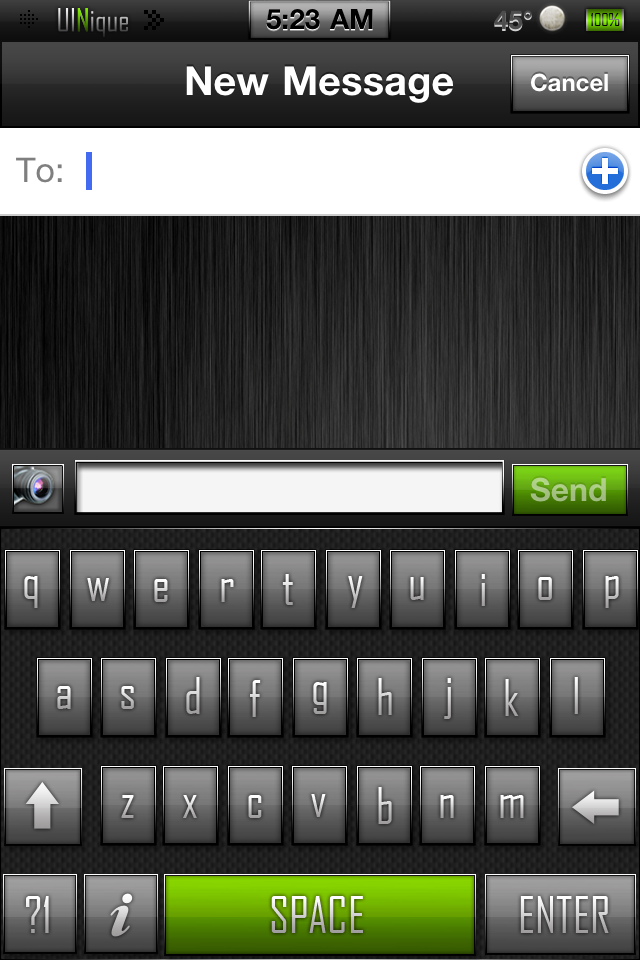The width and height of the screenshot is (640, 960).
Task: Attach a photo with the camera icon
Action: point(38,489)
